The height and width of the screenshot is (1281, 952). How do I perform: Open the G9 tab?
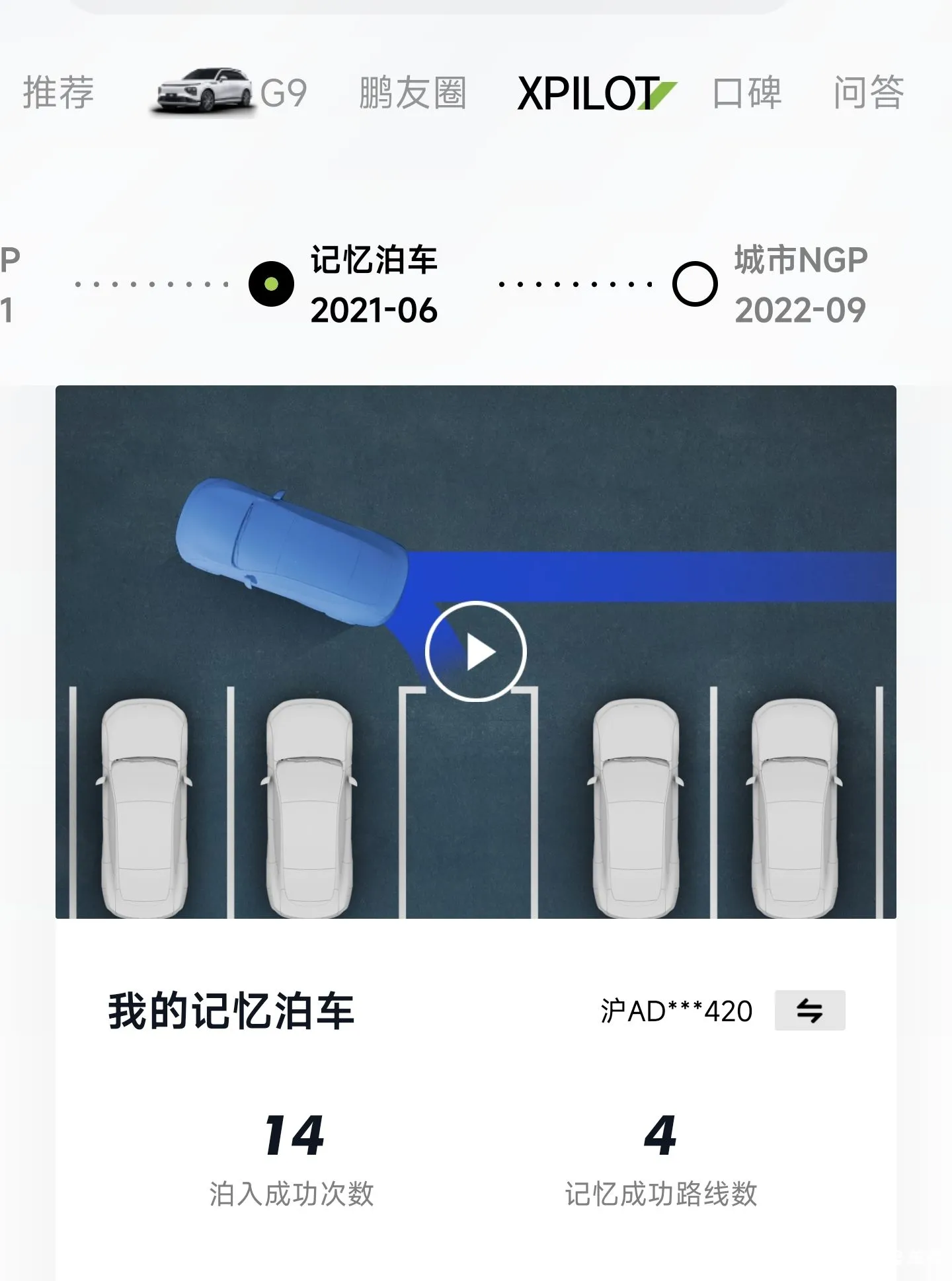(x=231, y=93)
